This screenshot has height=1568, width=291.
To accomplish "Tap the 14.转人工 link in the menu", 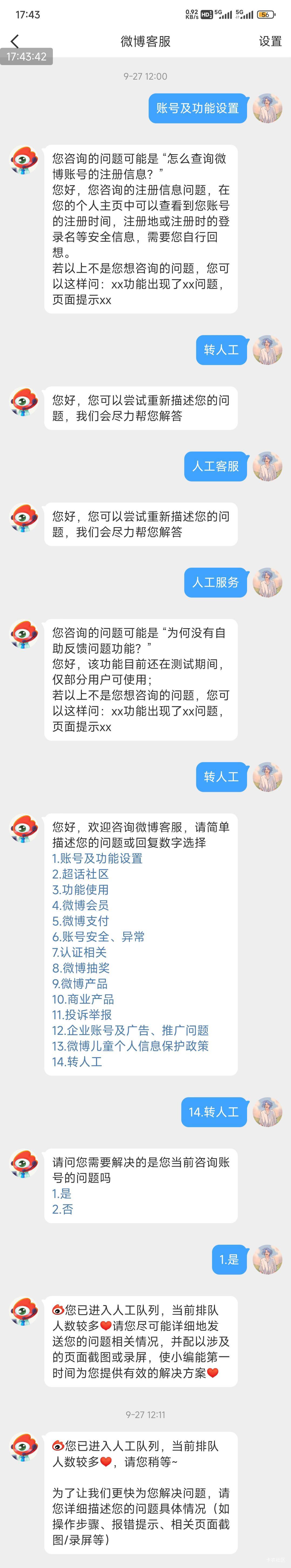I will point(77,1062).
